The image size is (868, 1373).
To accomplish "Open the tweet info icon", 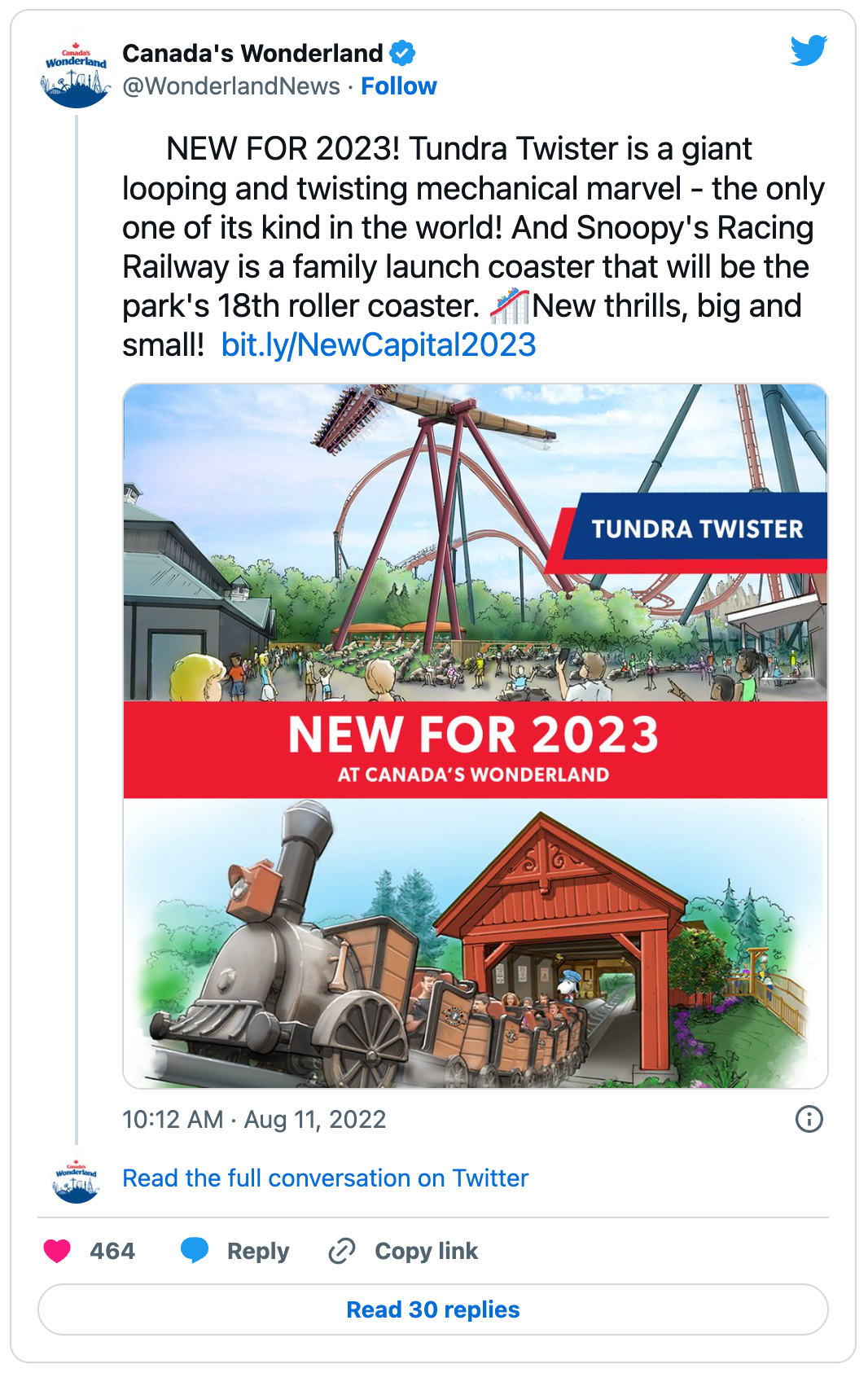I will [809, 1119].
